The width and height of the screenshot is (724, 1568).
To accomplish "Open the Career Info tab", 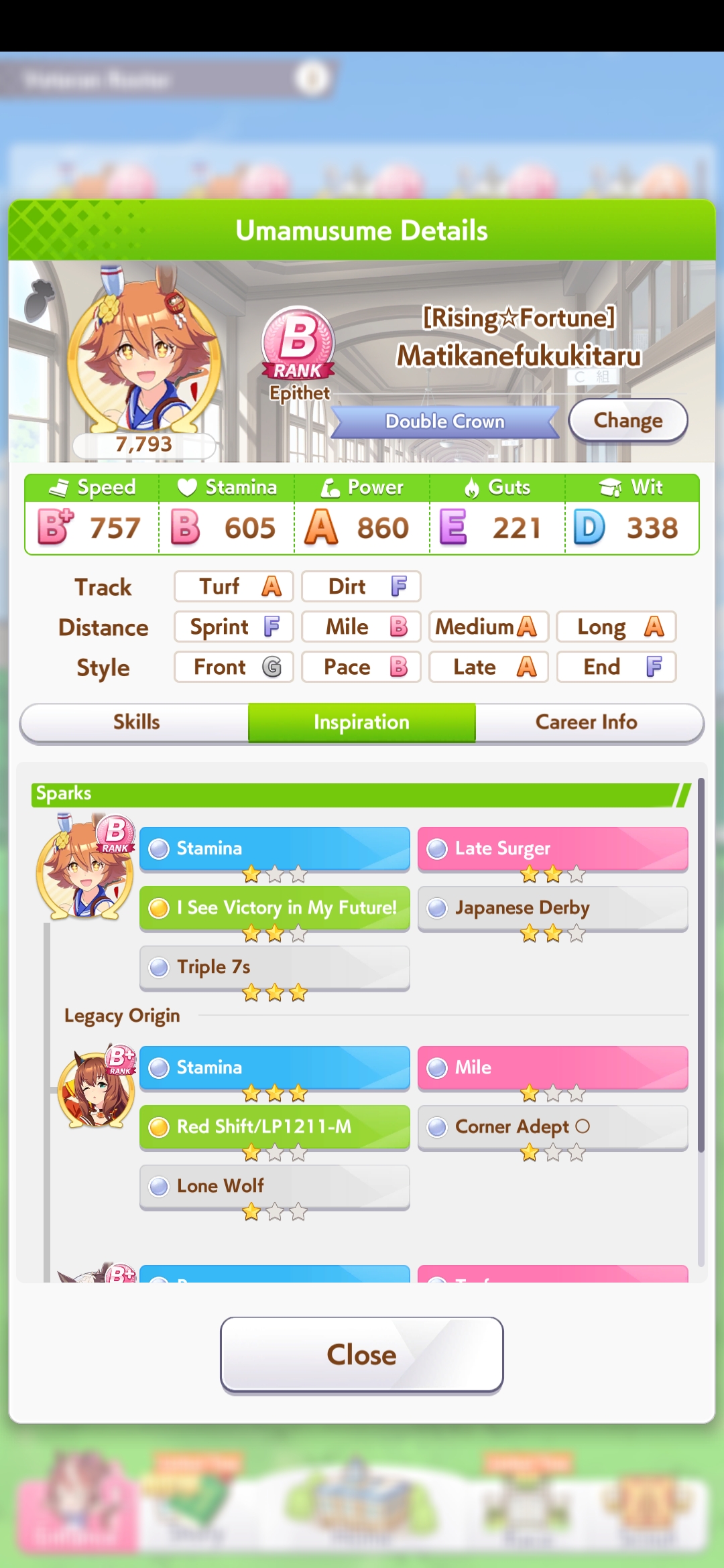I will (x=587, y=722).
